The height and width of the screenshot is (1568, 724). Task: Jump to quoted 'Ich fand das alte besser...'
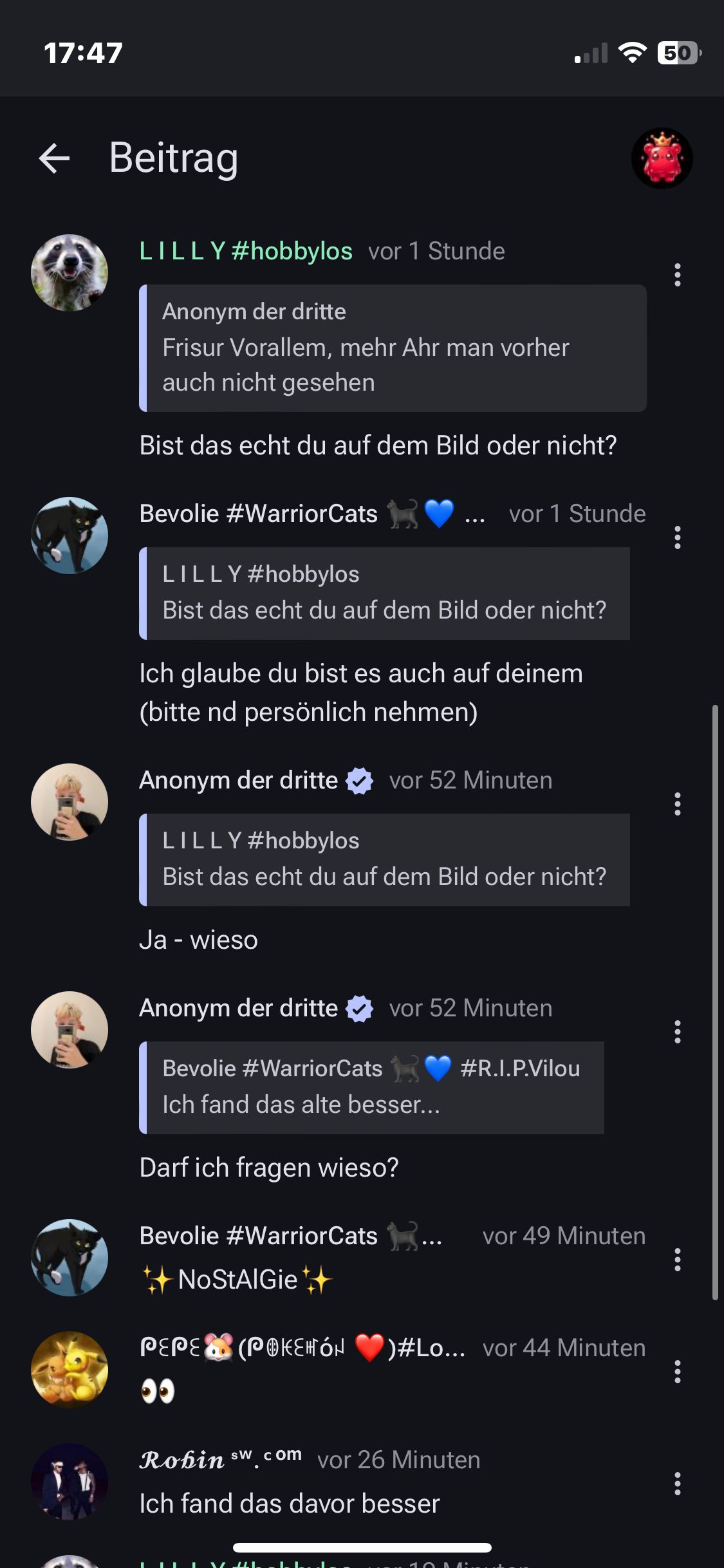(371, 1087)
